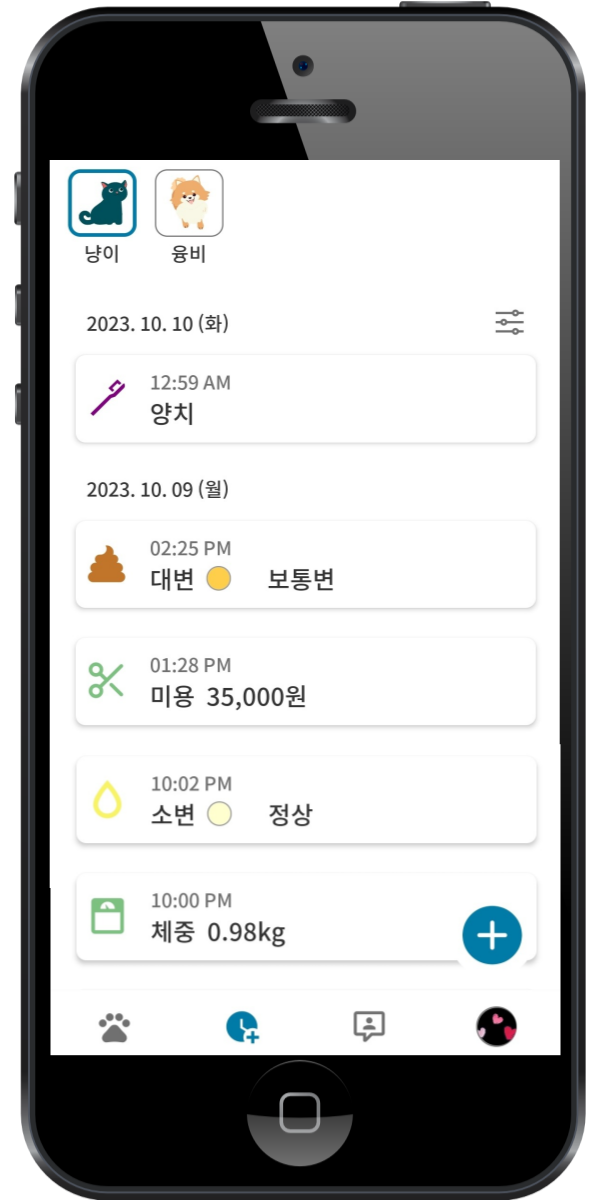Open the 대변 보통변 record
The height and width of the screenshot is (1200, 600).
tap(306, 564)
